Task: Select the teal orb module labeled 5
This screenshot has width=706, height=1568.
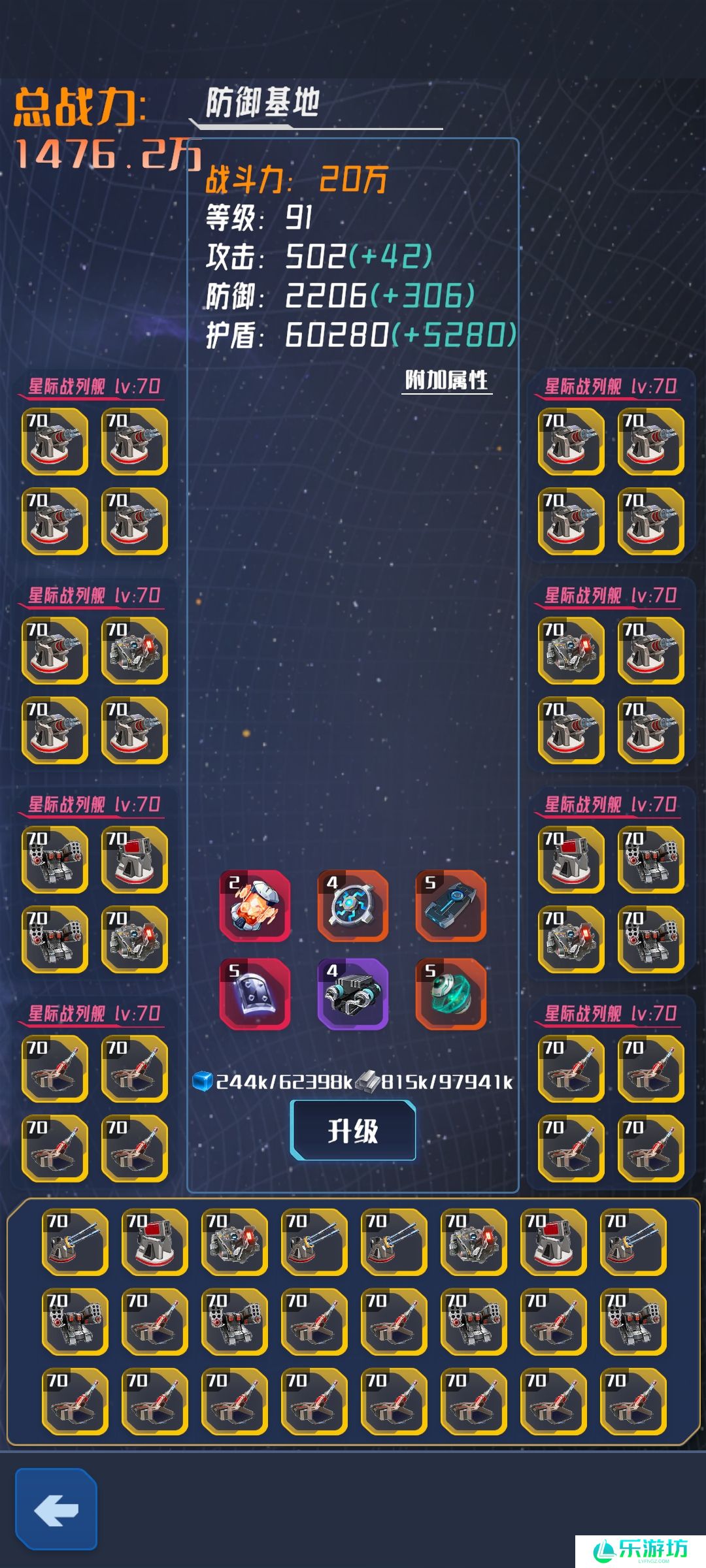Action: 451,994
